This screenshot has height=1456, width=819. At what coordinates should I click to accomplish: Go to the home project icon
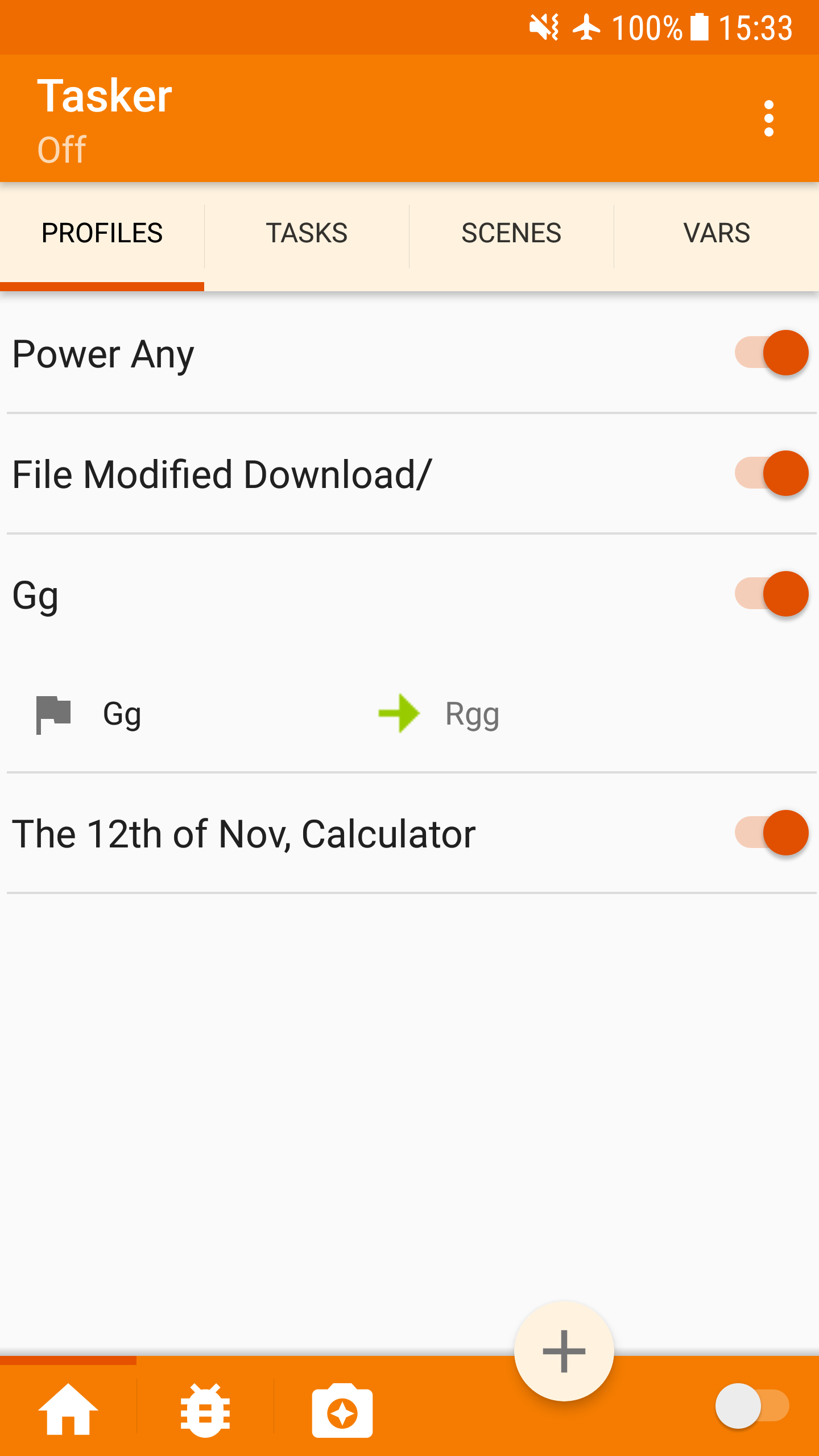click(x=68, y=1409)
